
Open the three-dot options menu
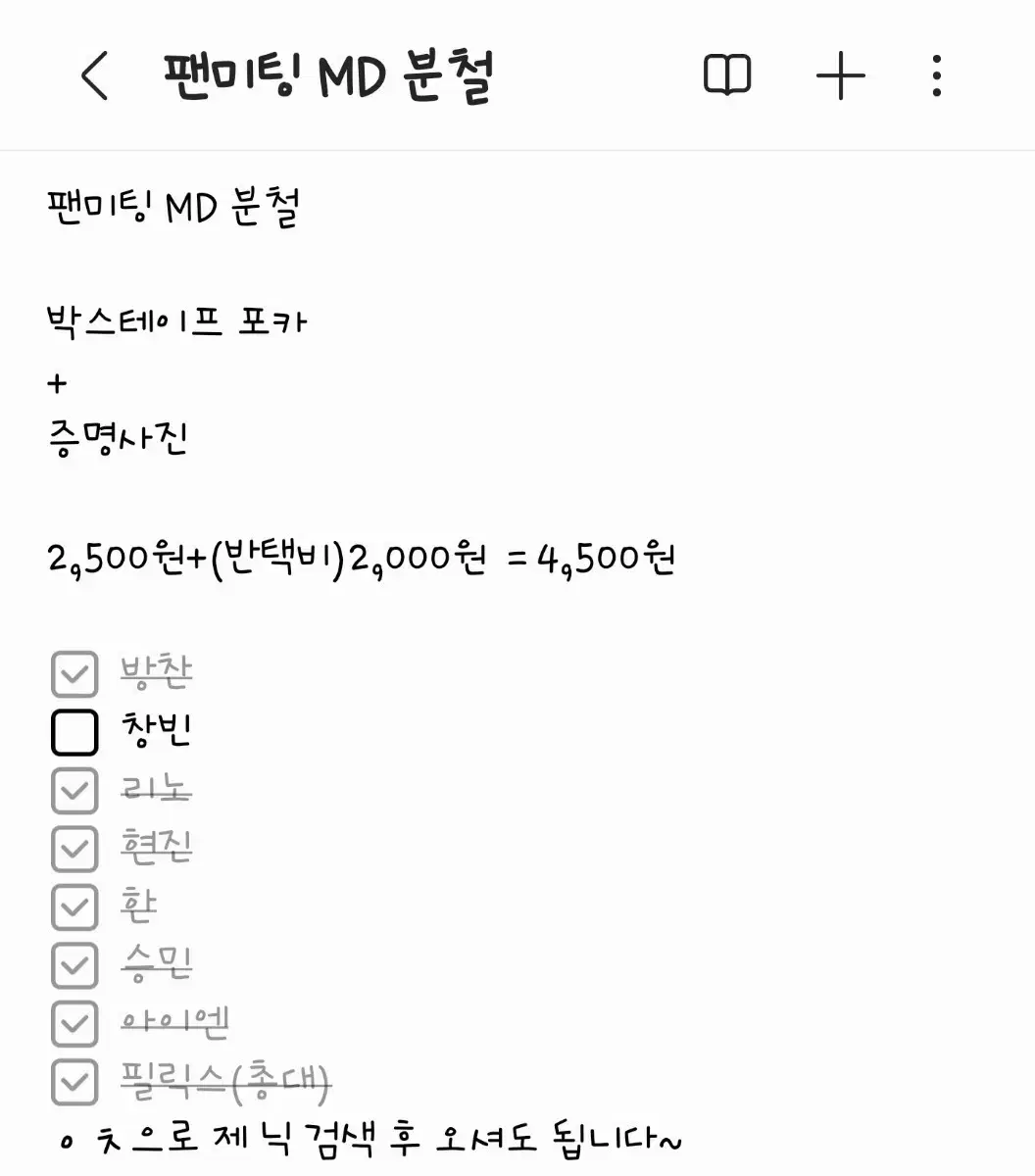pos(935,73)
